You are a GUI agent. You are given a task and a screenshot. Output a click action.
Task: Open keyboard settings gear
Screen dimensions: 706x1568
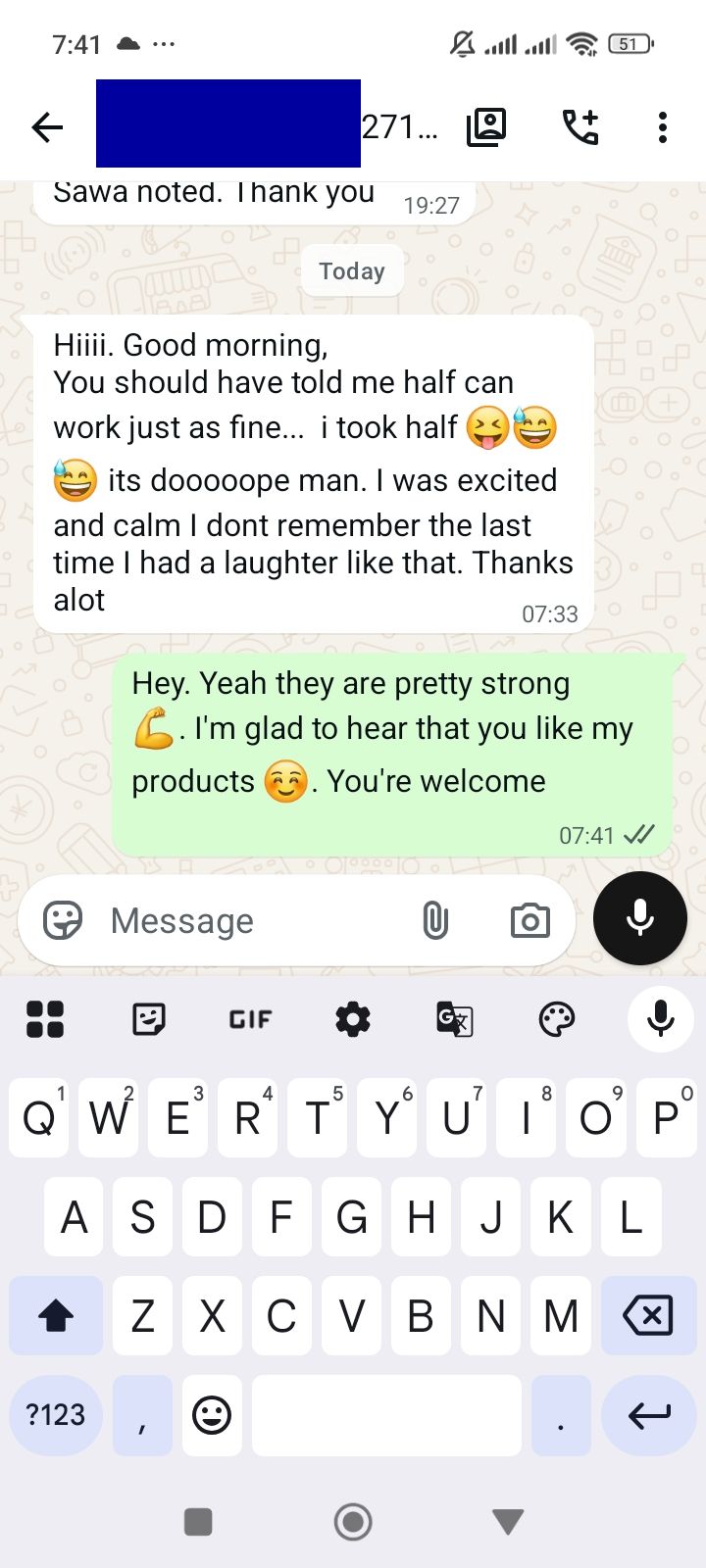353,1019
